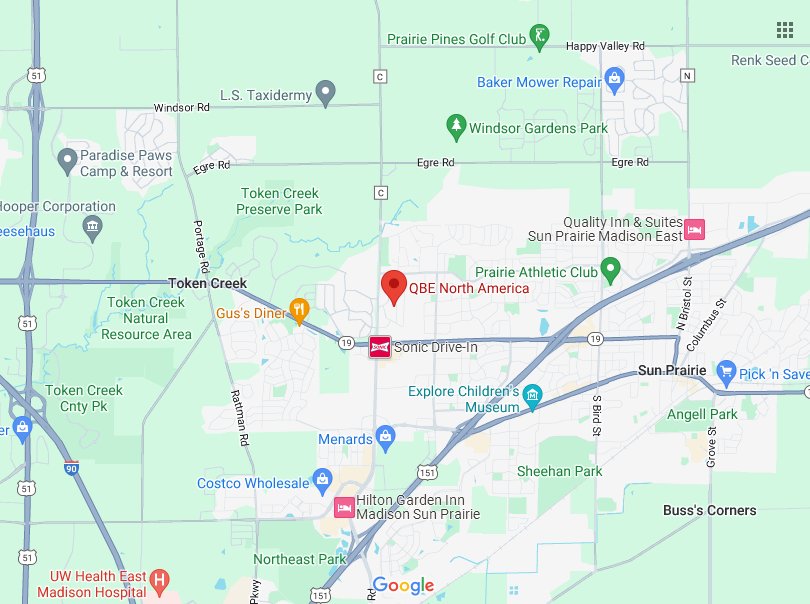This screenshot has height=604, width=810.
Task: Open the Hooper Corporation museum marker
Action: 93,227
